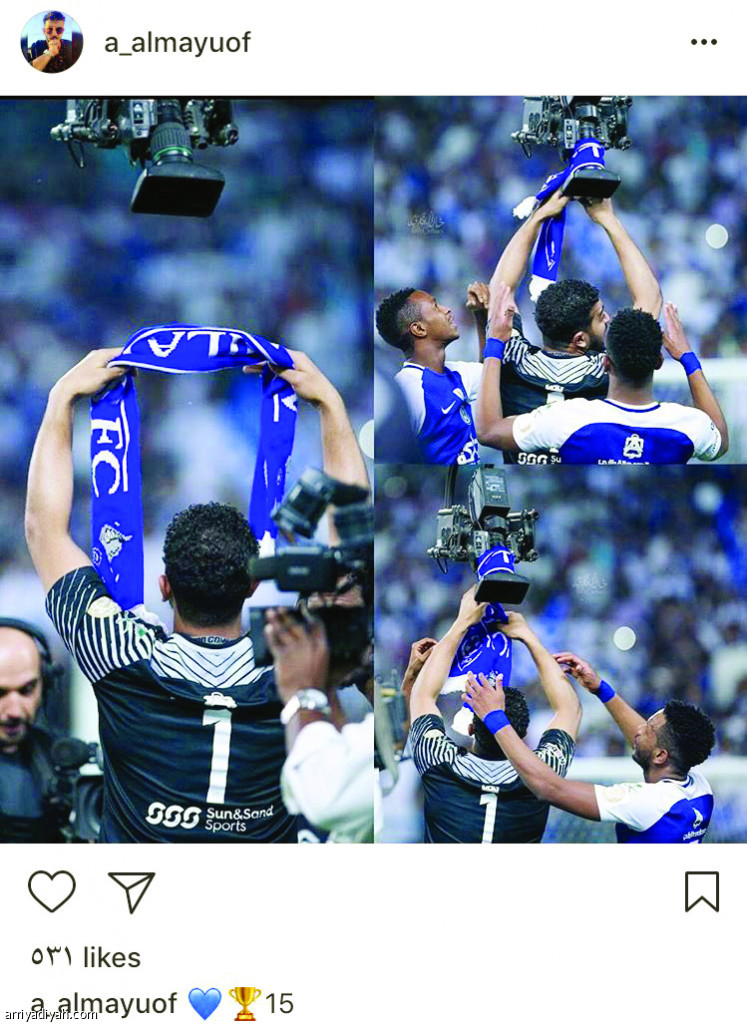Open a_almayuof's profile picture
Viewport: 747px width, 1024px height.
pyautogui.click(x=52, y=42)
